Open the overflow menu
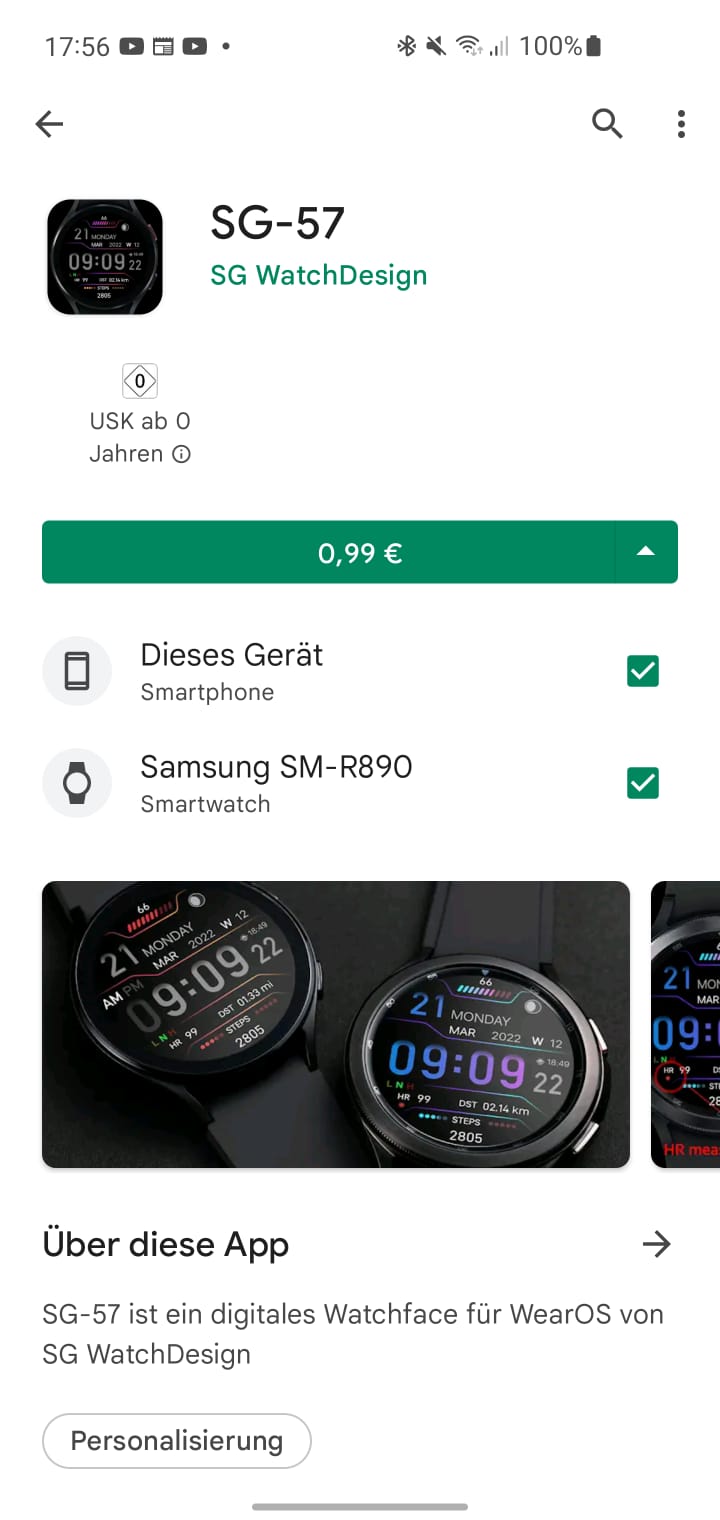The image size is (720, 1520). pyautogui.click(x=681, y=124)
